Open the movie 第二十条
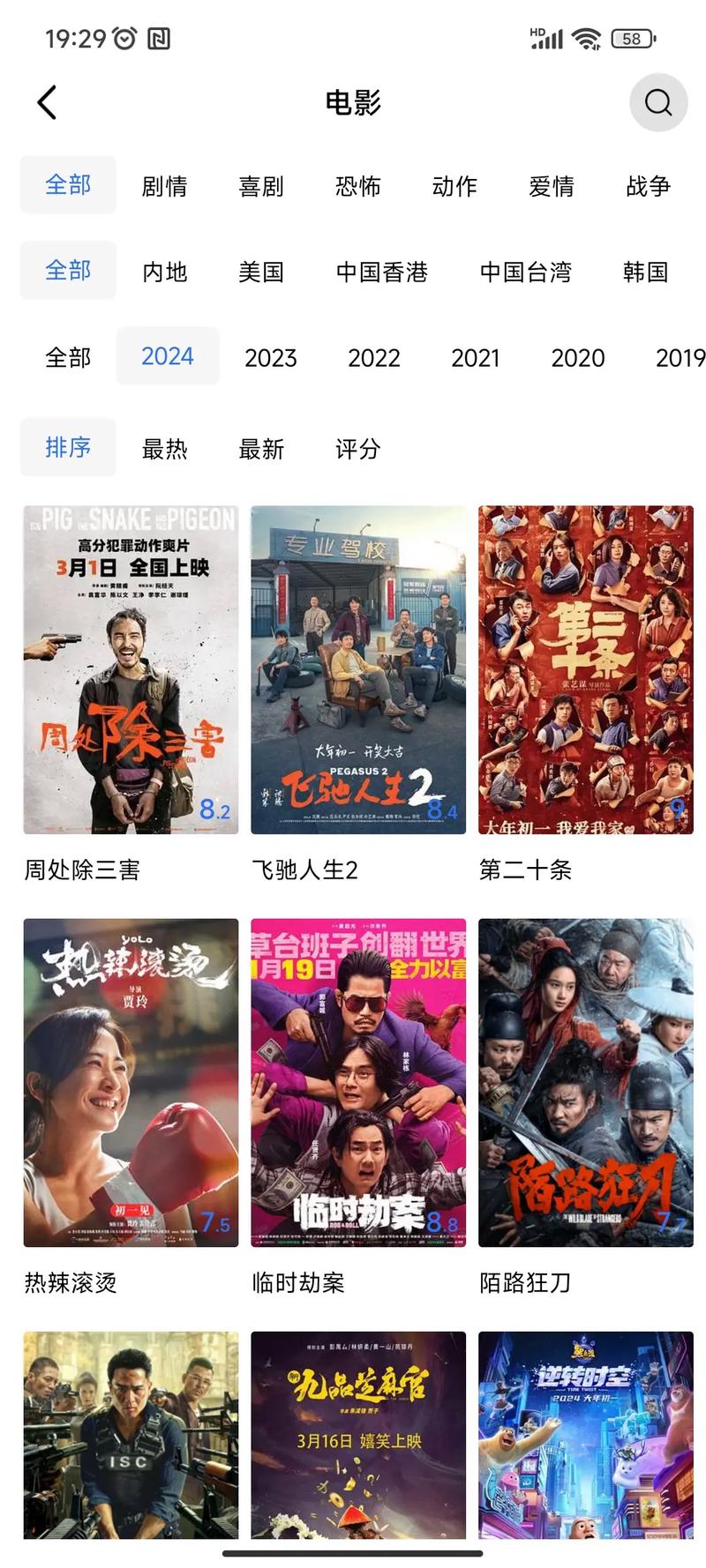This screenshot has width=706, height=1568. click(585, 672)
